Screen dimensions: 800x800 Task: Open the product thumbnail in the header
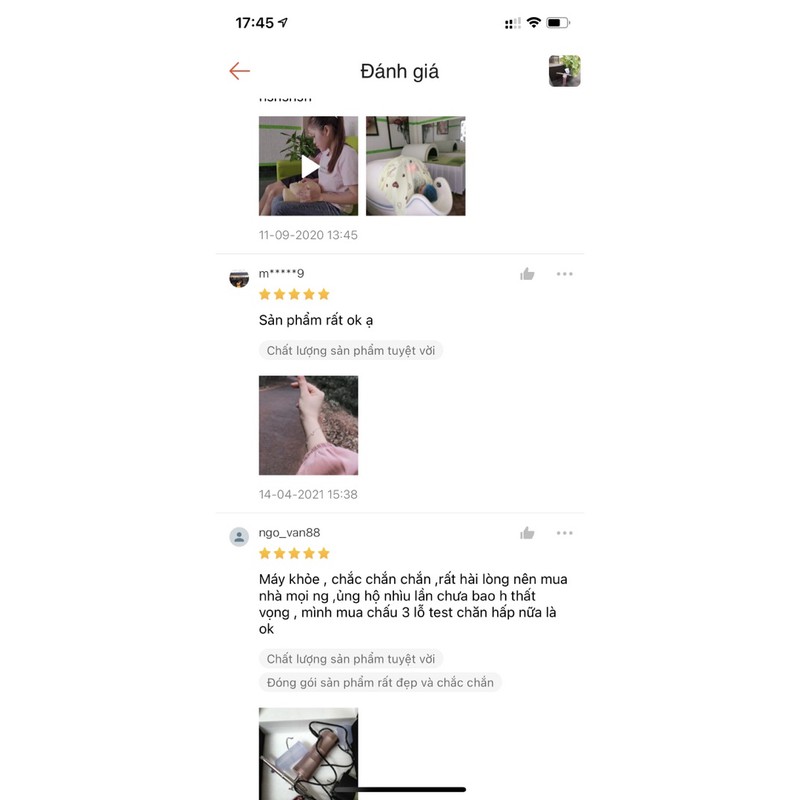pyautogui.click(x=564, y=71)
